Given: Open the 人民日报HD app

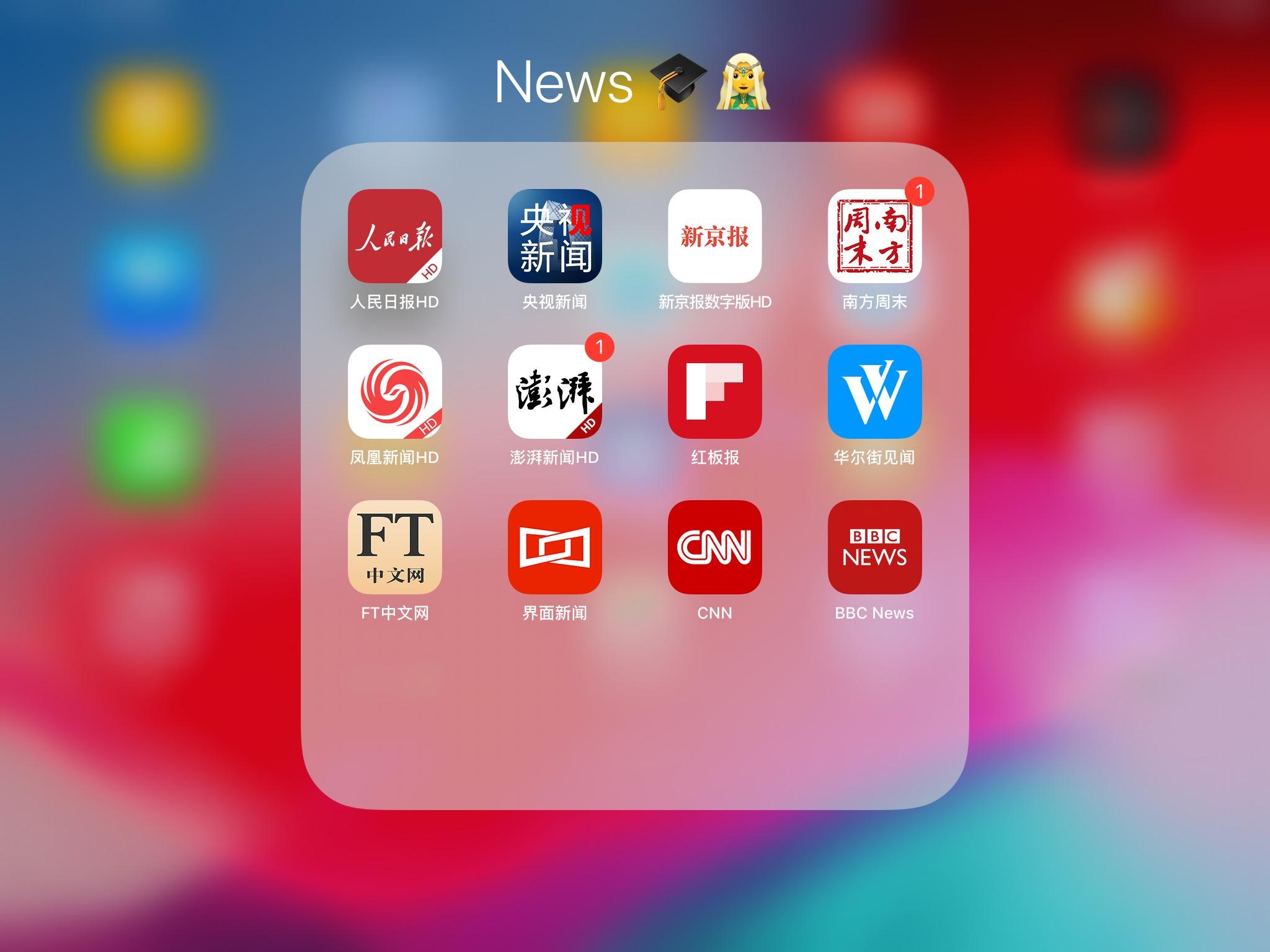Looking at the screenshot, I should (x=394, y=236).
